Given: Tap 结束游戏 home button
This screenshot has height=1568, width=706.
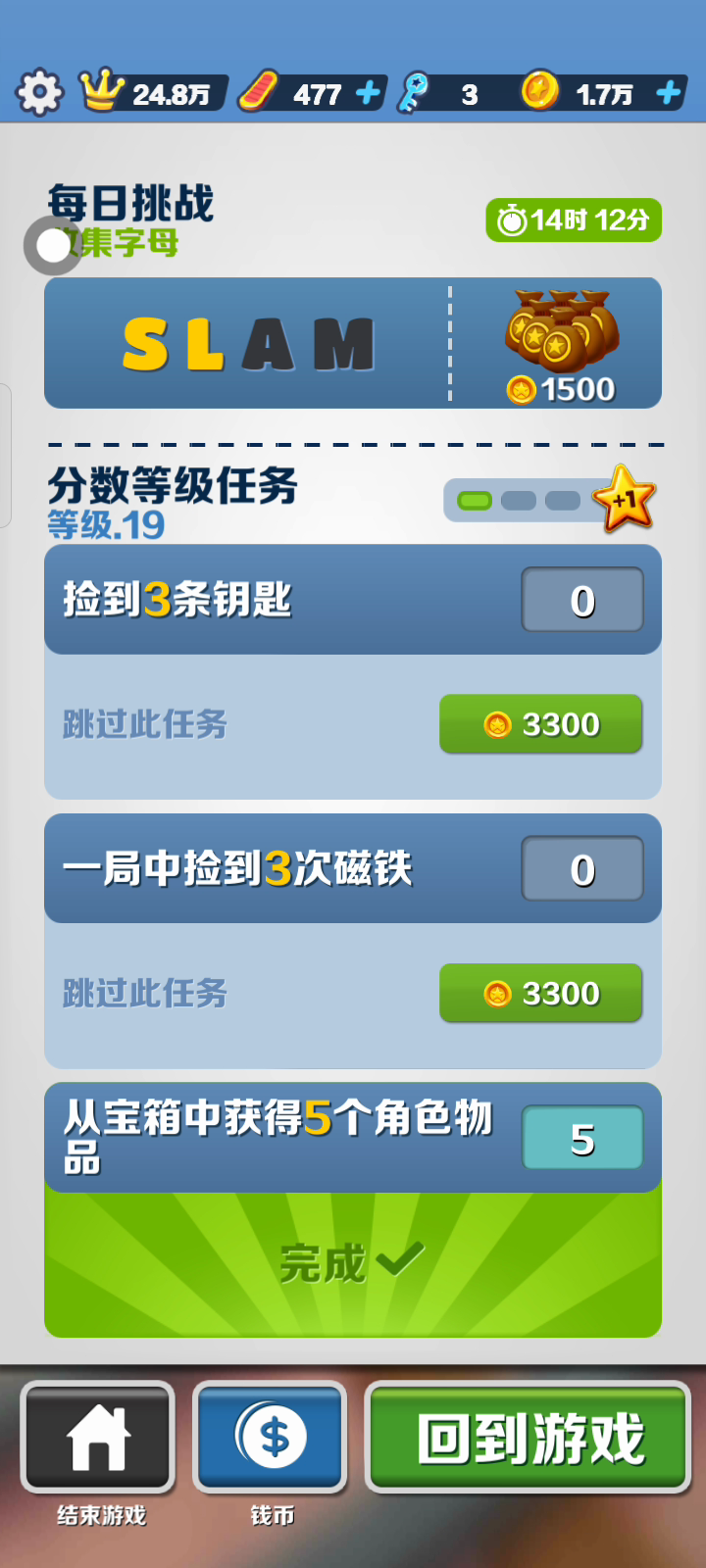Looking at the screenshot, I should click(x=98, y=1437).
